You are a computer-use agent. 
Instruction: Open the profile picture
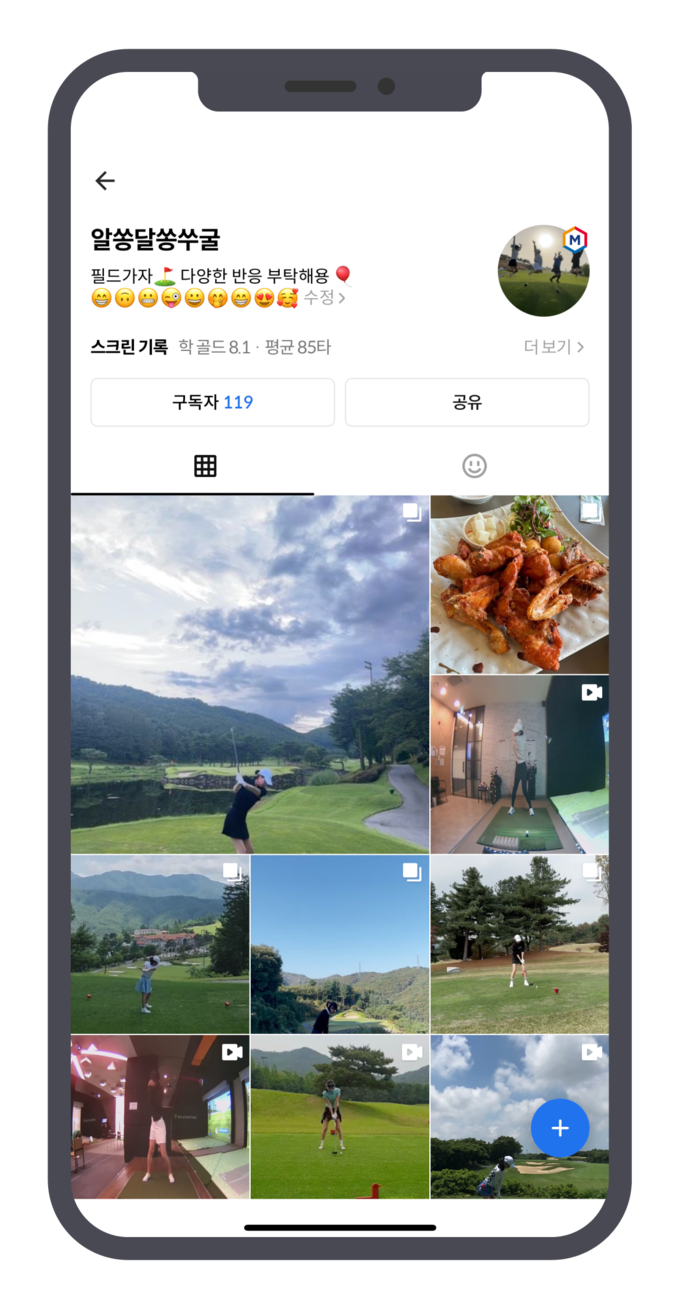click(x=543, y=271)
